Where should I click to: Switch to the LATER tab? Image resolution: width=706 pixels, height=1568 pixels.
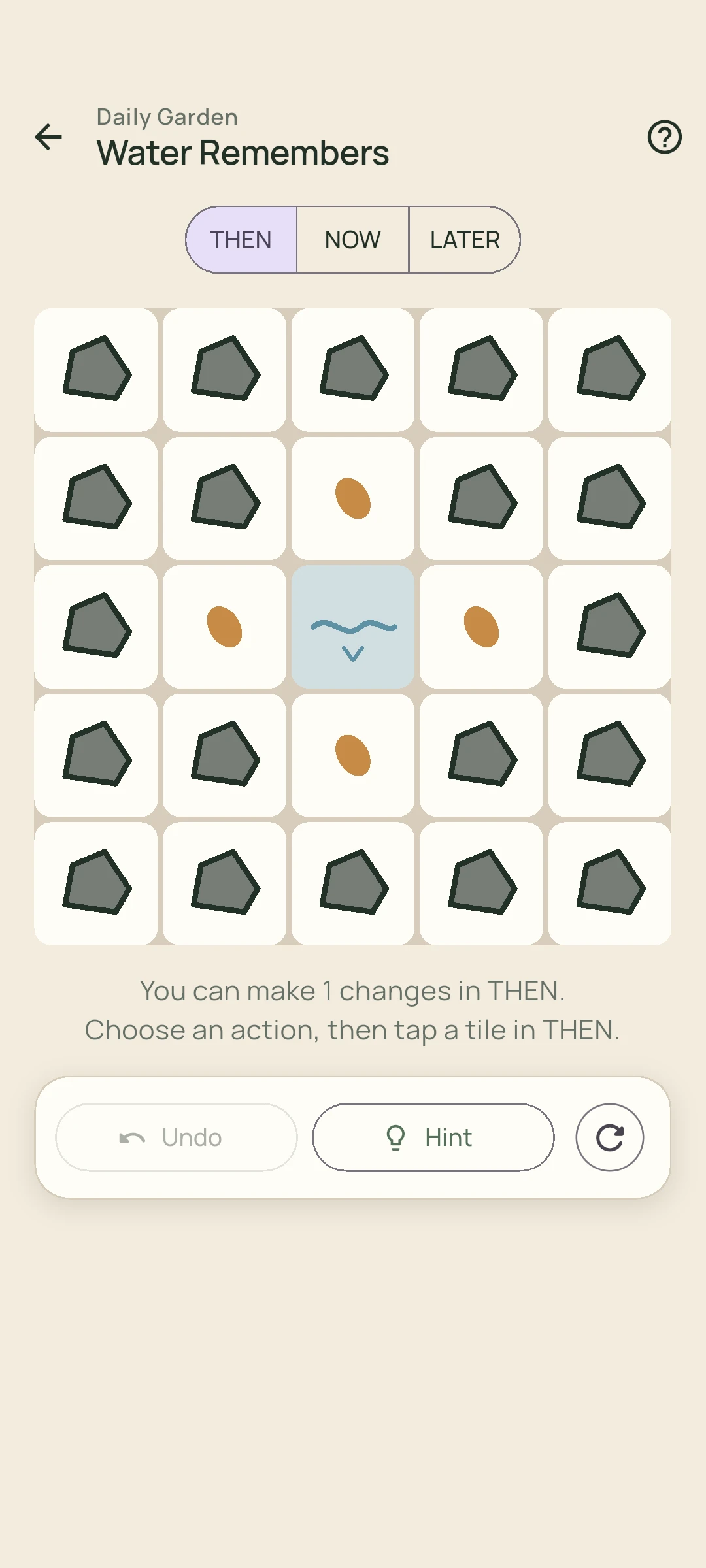click(x=465, y=240)
